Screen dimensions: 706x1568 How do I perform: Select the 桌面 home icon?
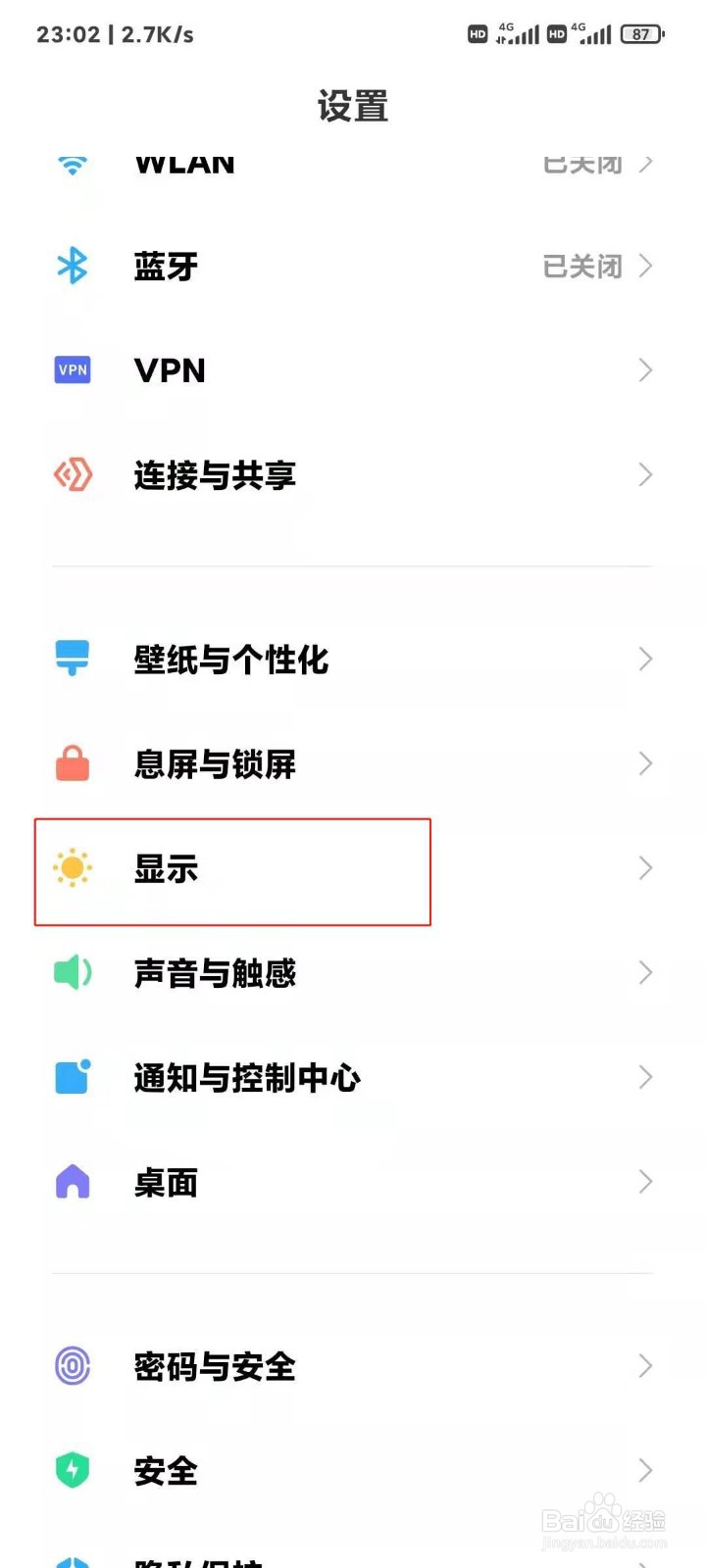click(x=71, y=1182)
